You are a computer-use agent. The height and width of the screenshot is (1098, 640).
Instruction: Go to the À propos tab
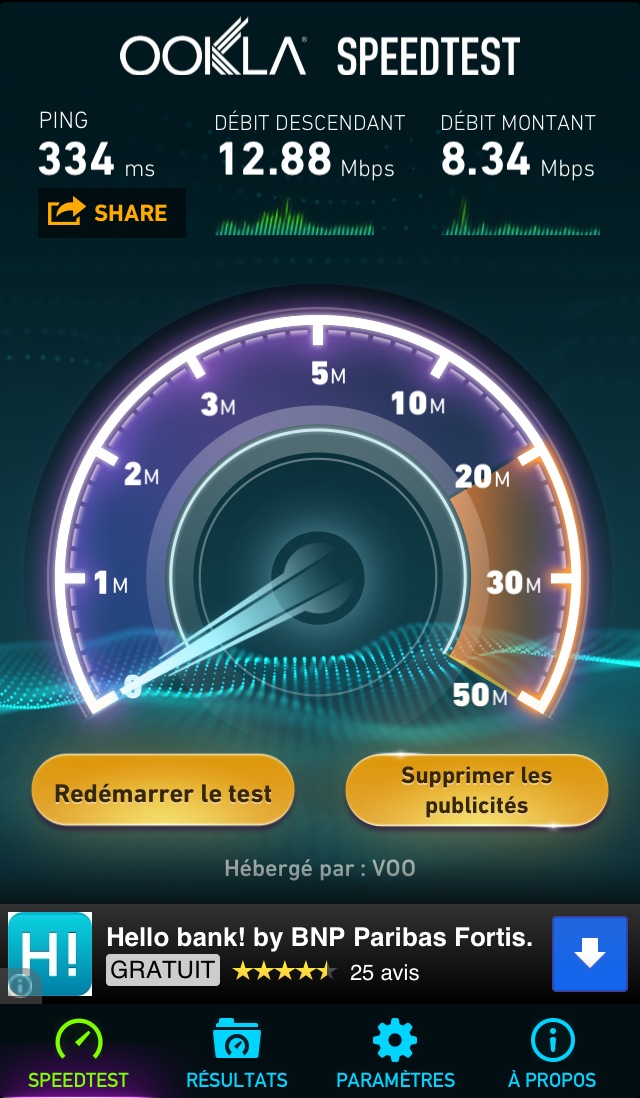point(552,1054)
